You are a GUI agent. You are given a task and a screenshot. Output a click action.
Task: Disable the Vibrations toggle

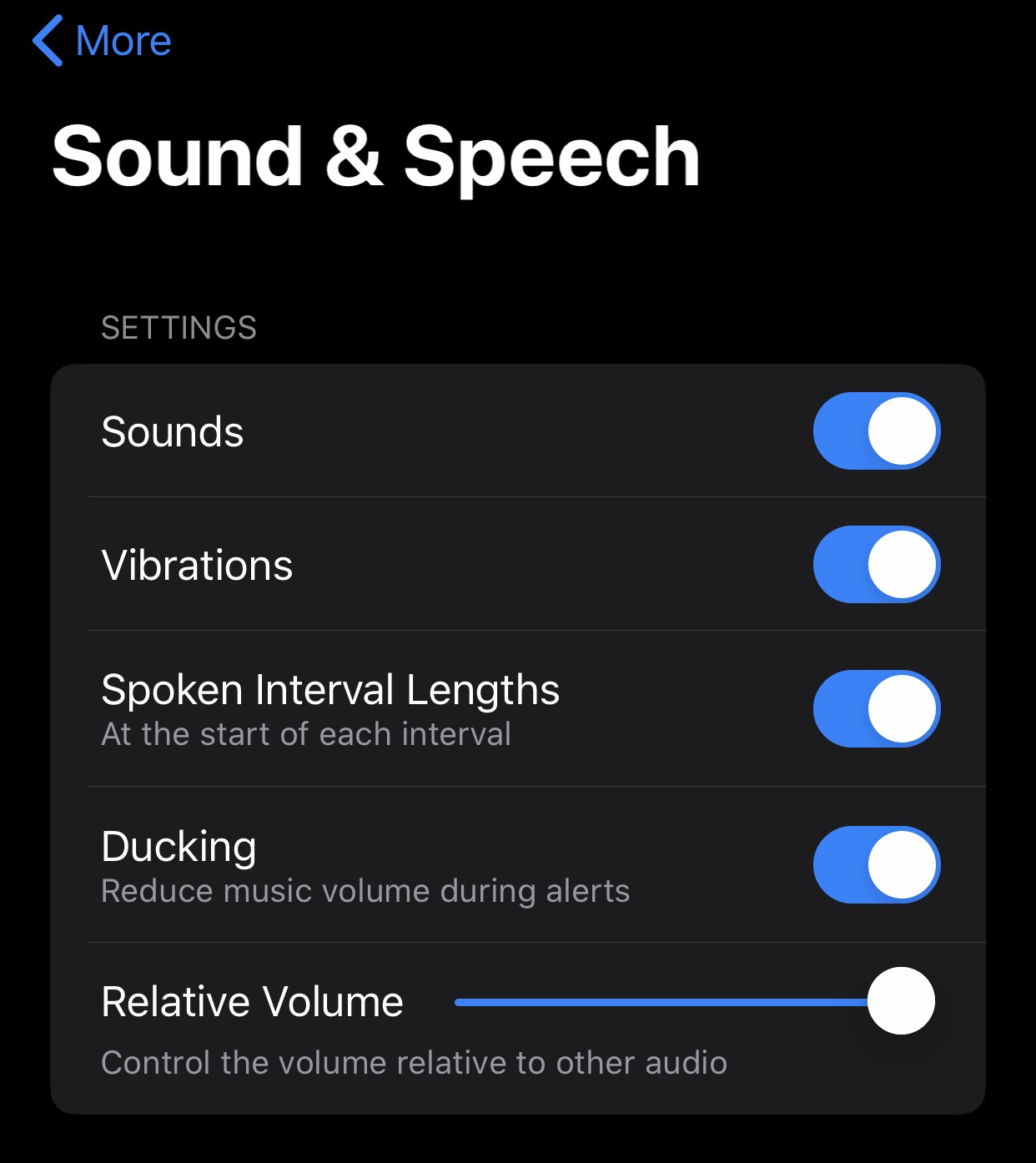pos(877,565)
